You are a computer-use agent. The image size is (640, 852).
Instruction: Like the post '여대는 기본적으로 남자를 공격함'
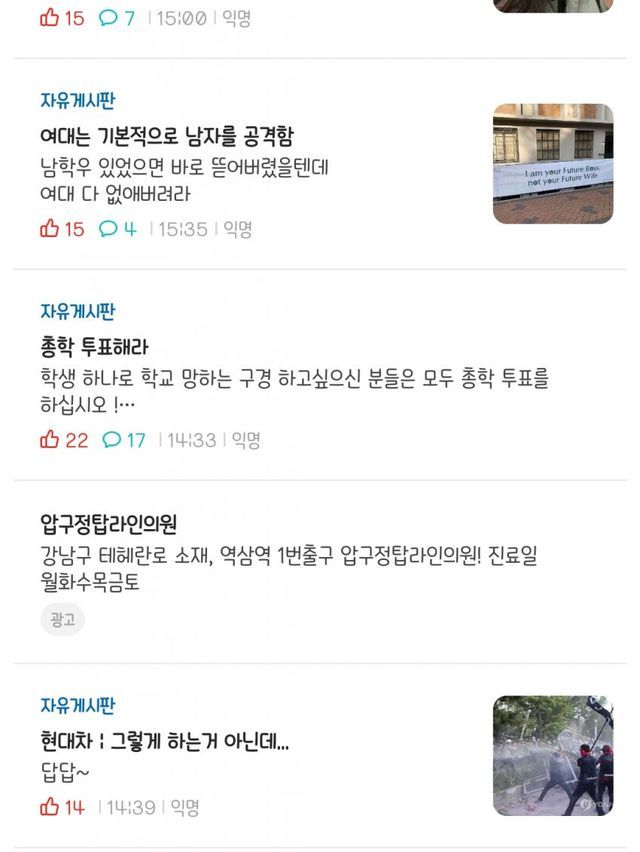[x=62, y=229]
